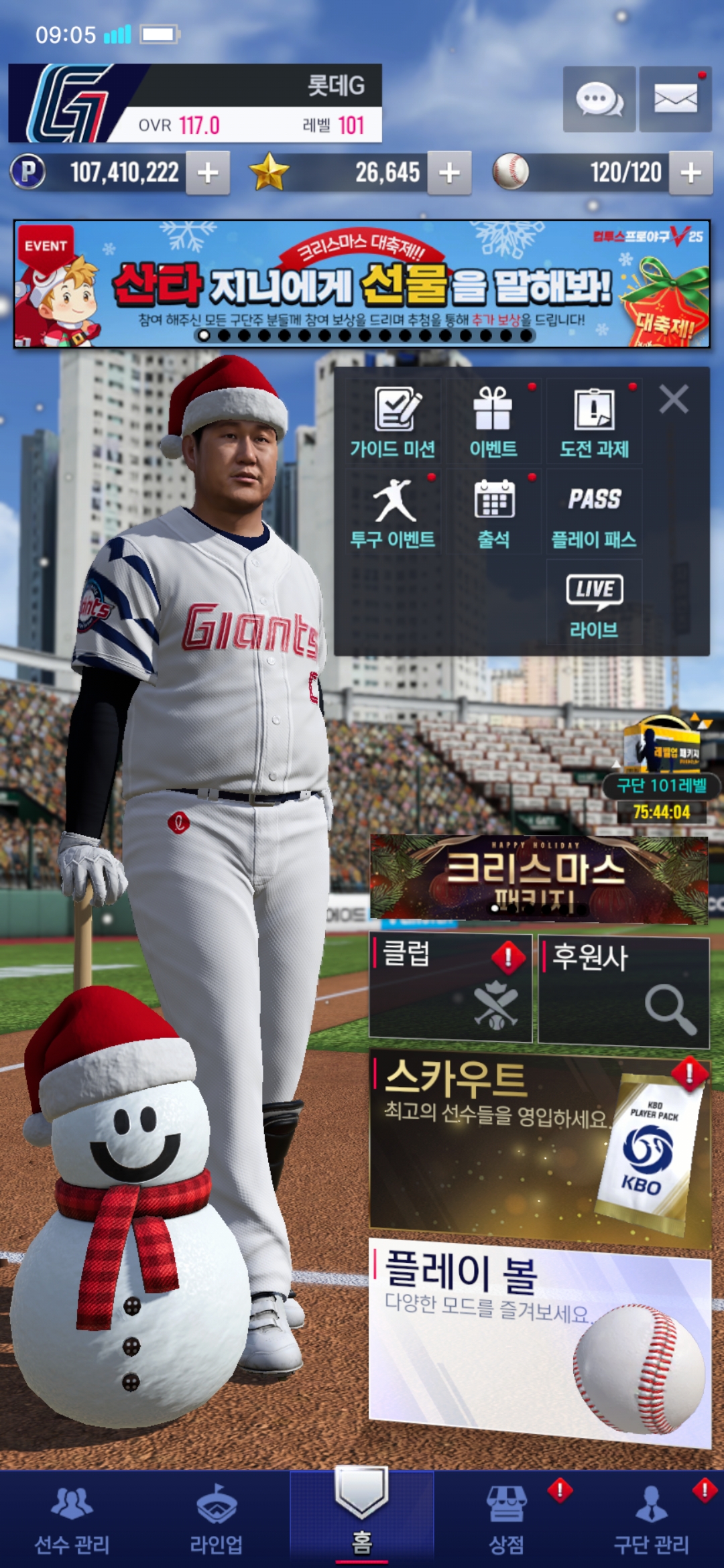Open 가이드 미션 menu
Viewport: 724px width, 1568px height.
(x=394, y=422)
